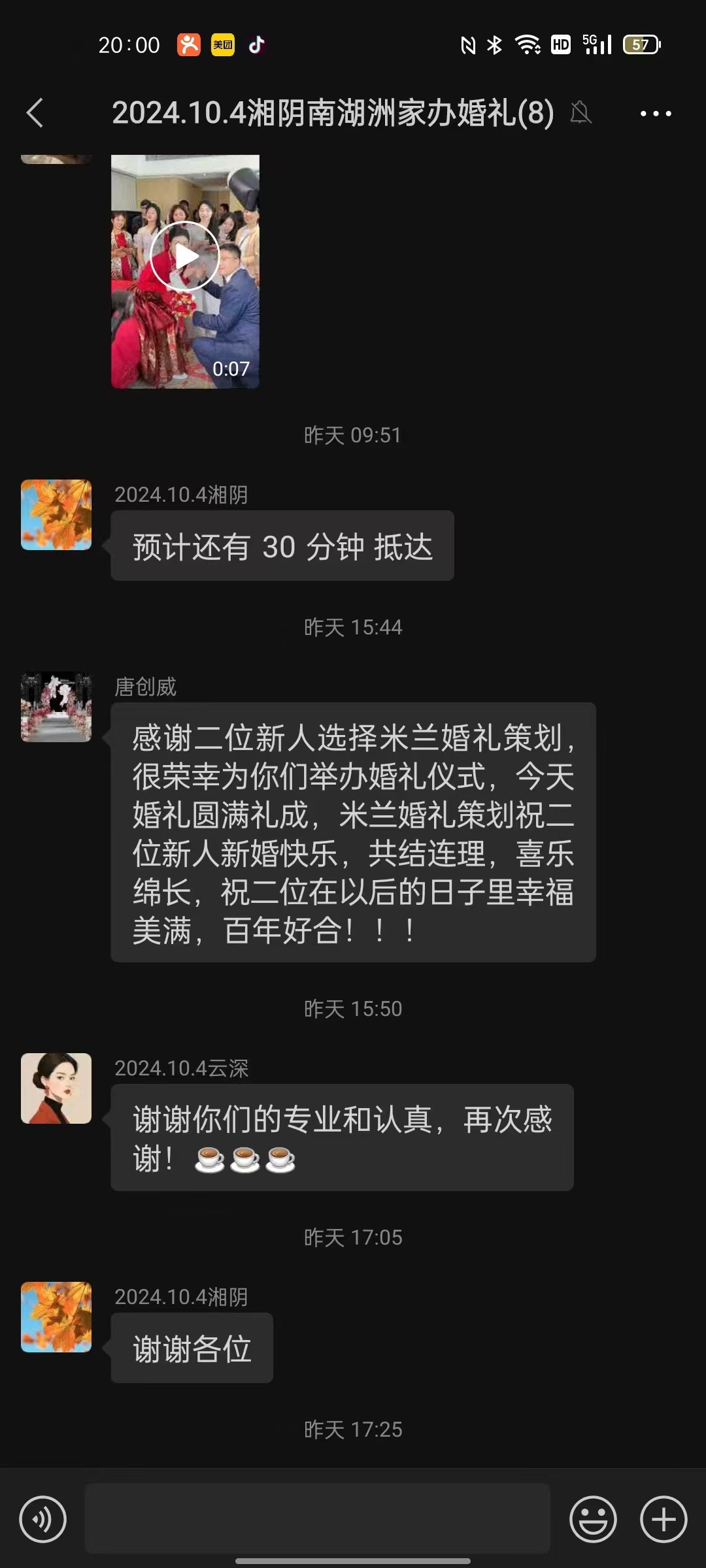The height and width of the screenshot is (1568, 706).
Task: Tap the avatar beside 预计还有 30 分钟 抵达
Action: click(56, 515)
